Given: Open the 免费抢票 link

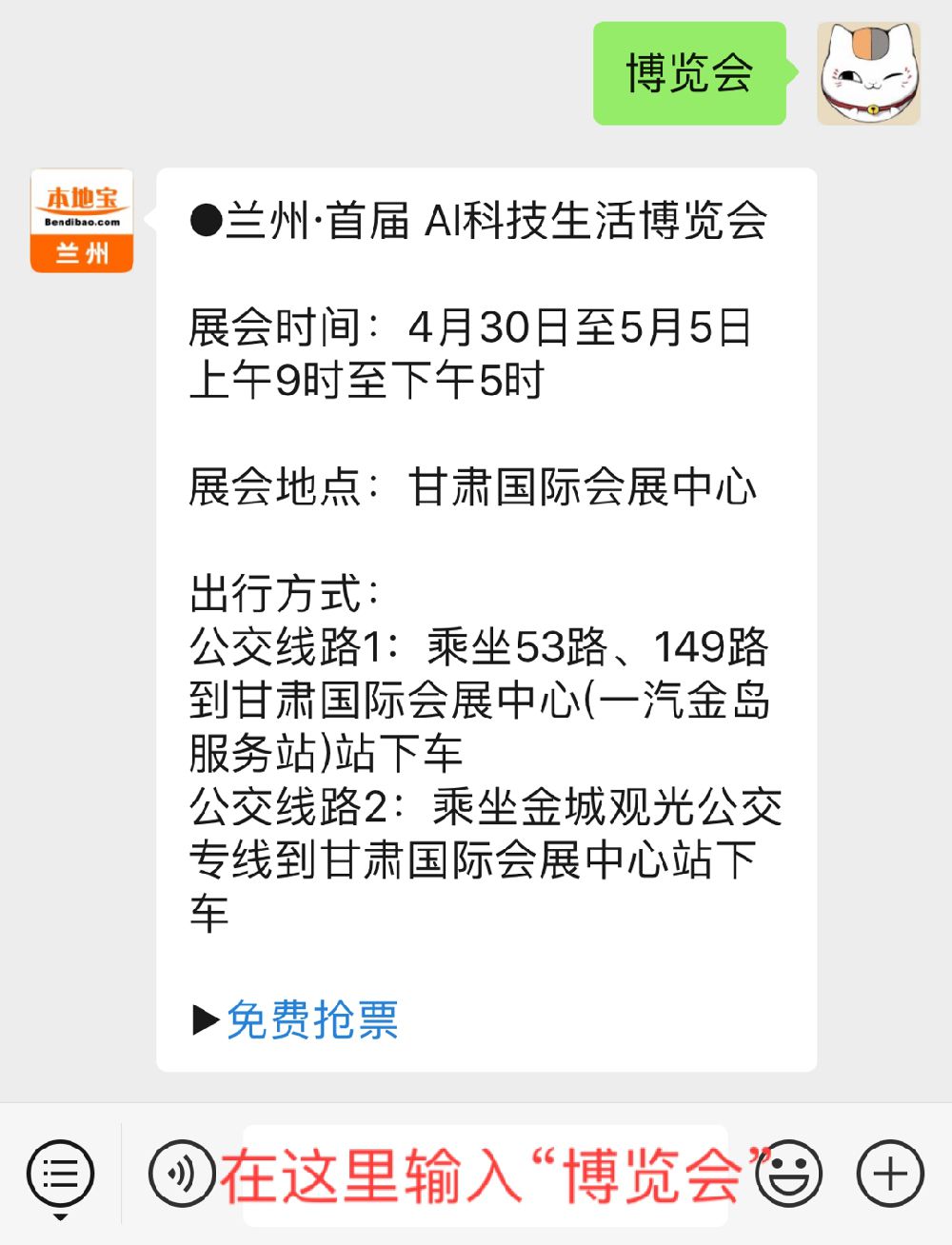Looking at the screenshot, I should (311, 1020).
